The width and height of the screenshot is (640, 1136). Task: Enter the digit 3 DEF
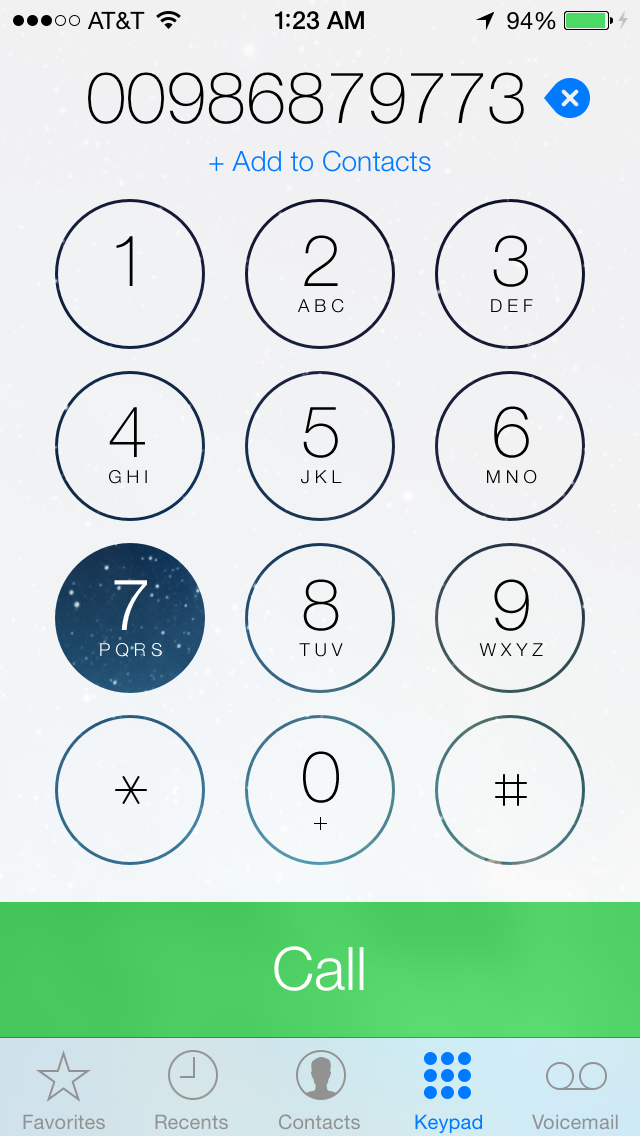(x=510, y=274)
